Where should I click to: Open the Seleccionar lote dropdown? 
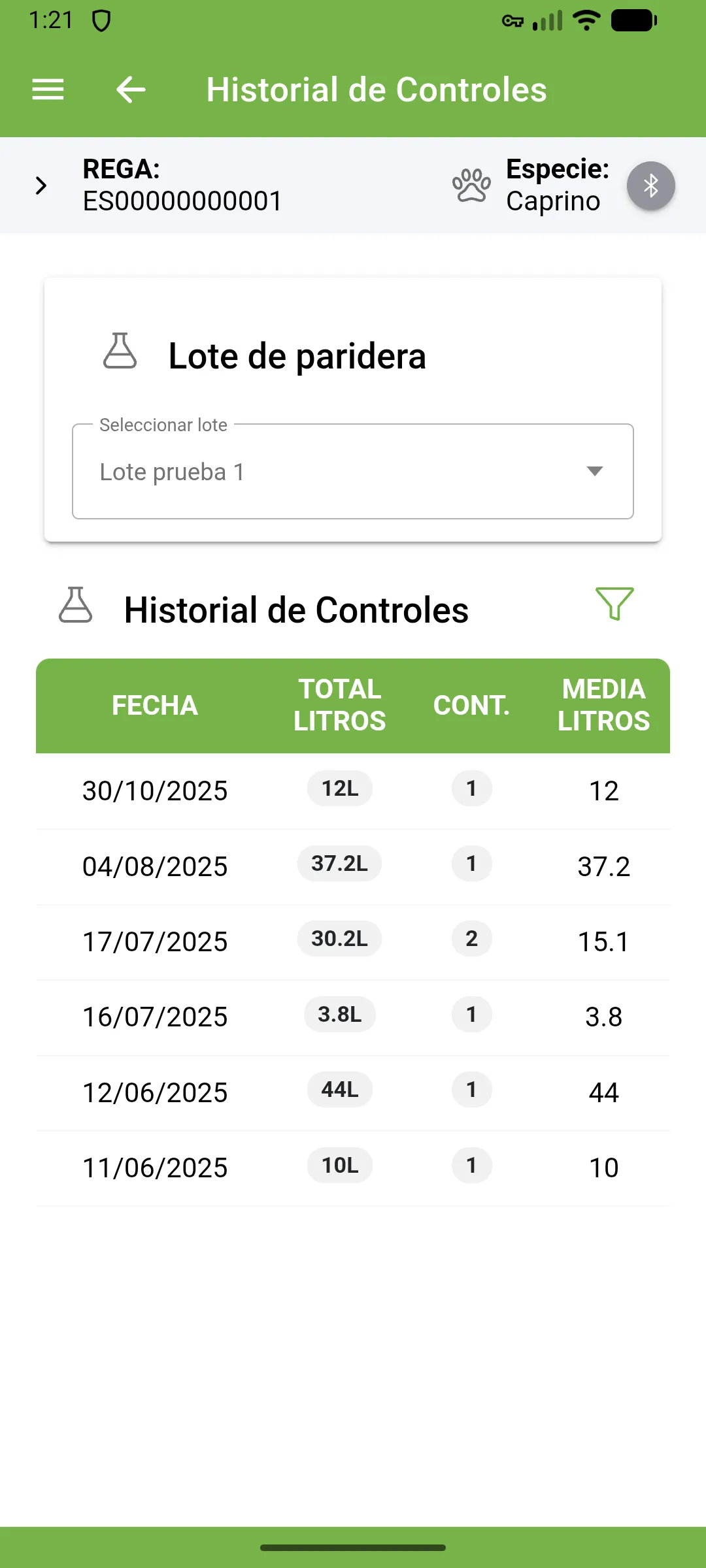[x=353, y=471]
